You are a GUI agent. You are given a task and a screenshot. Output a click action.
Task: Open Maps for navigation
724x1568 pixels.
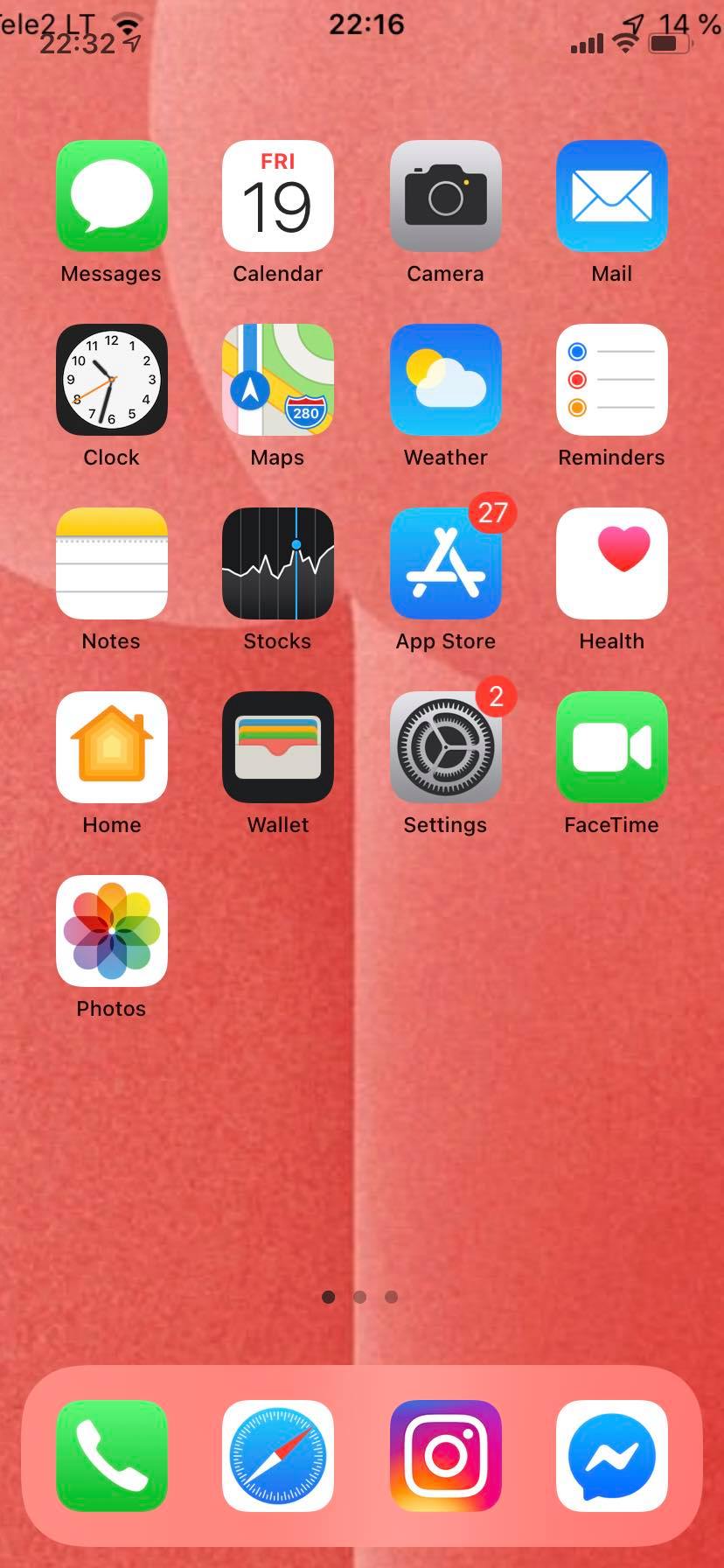[277, 380]
